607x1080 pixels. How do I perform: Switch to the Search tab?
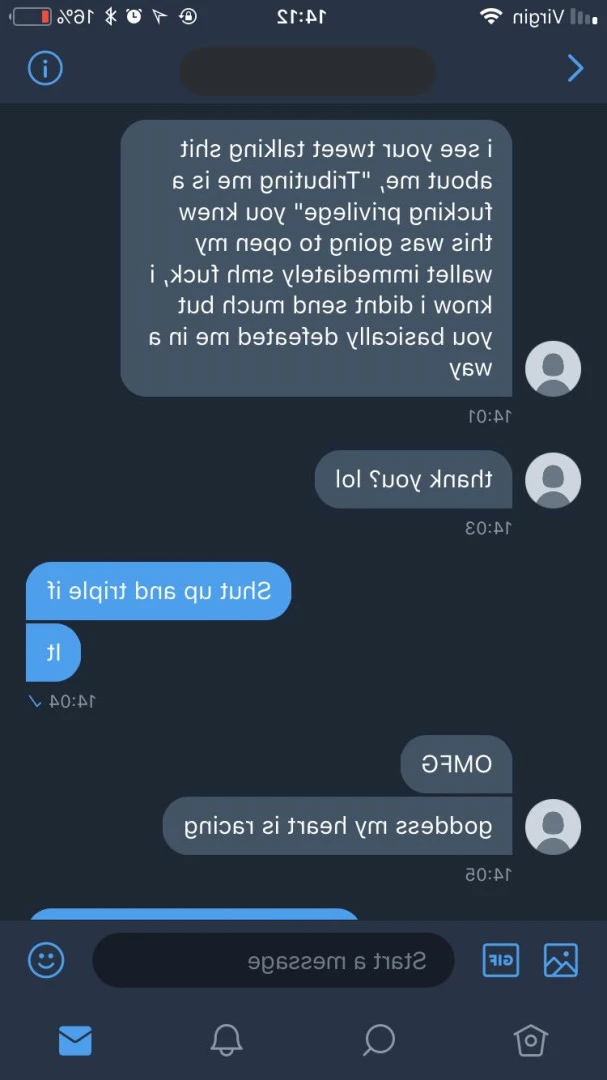click(379, 1039)
